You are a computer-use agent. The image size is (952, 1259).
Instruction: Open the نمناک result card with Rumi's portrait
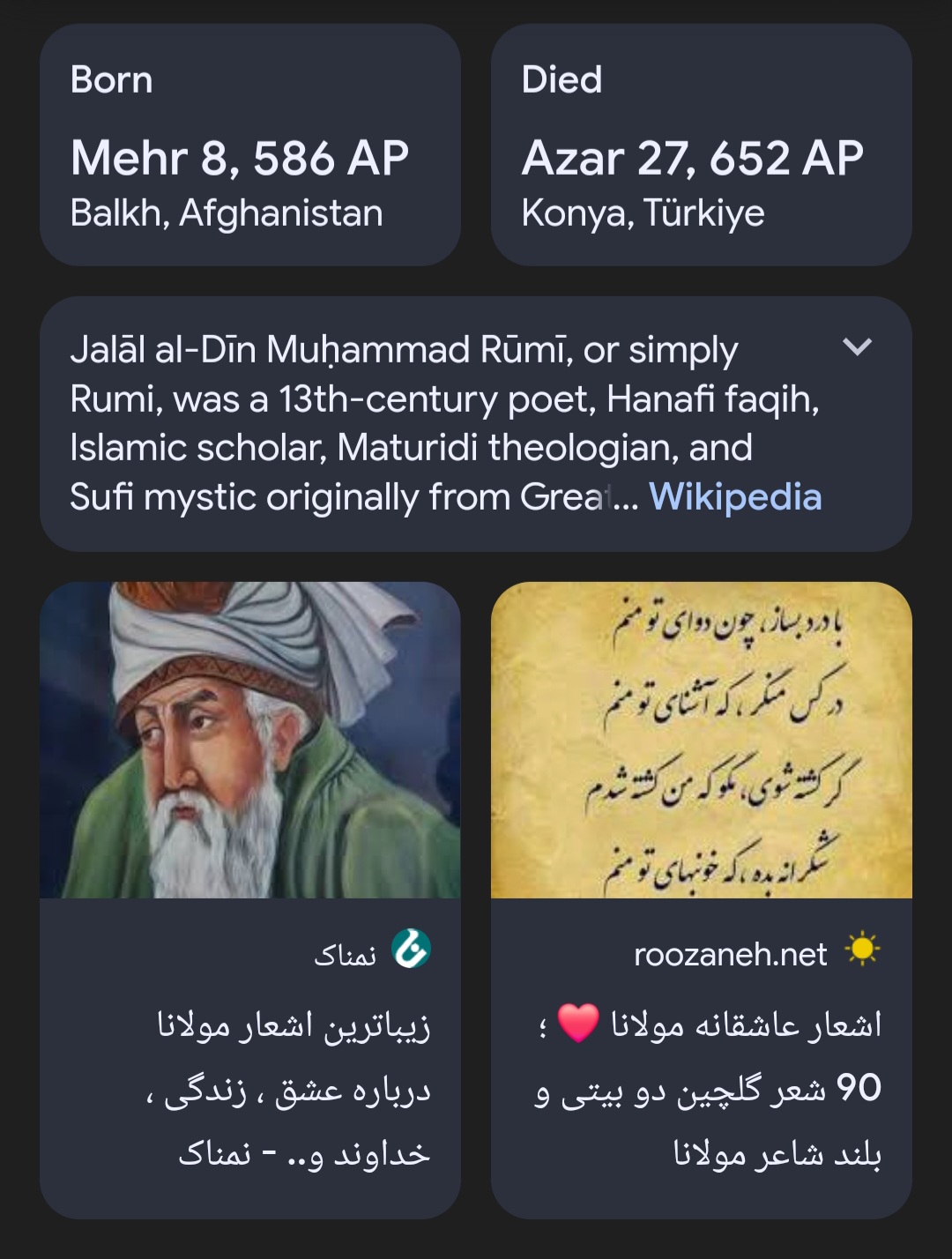click(x=250, y=899)
